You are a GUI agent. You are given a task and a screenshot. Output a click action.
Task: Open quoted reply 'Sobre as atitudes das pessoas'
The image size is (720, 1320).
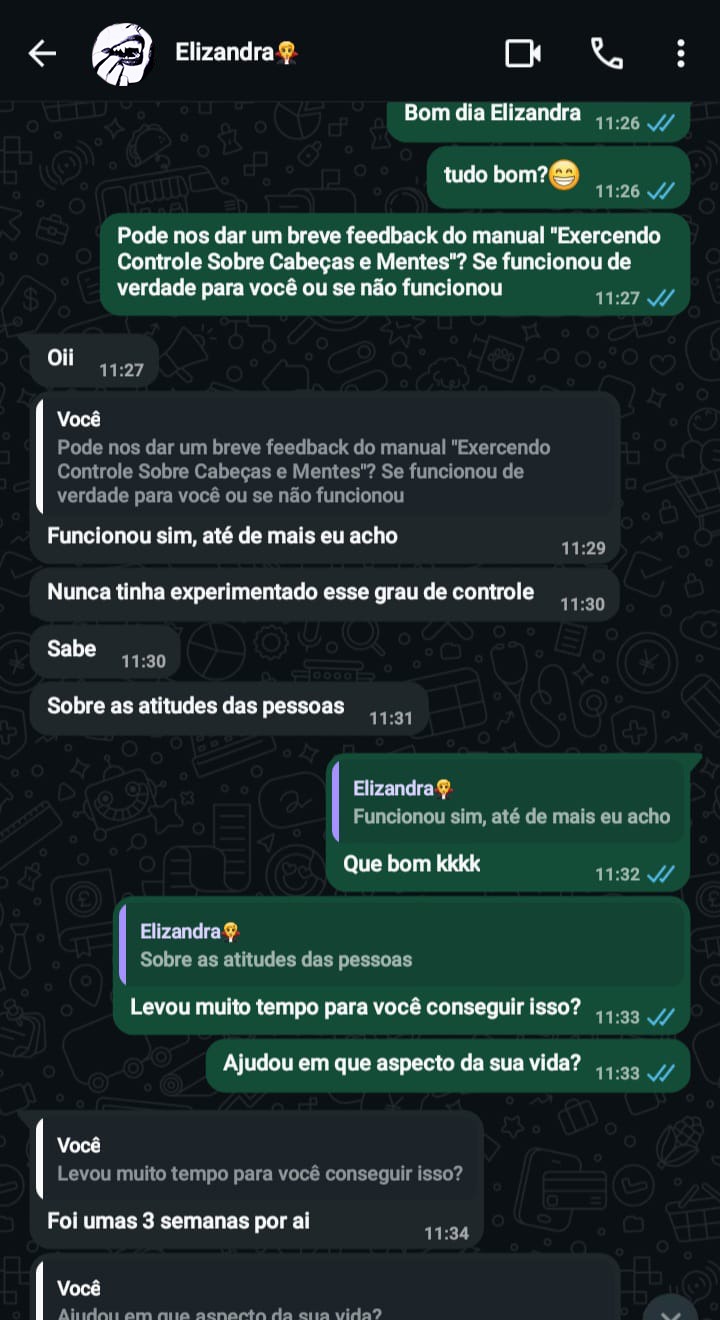click(x=400, y=945)
